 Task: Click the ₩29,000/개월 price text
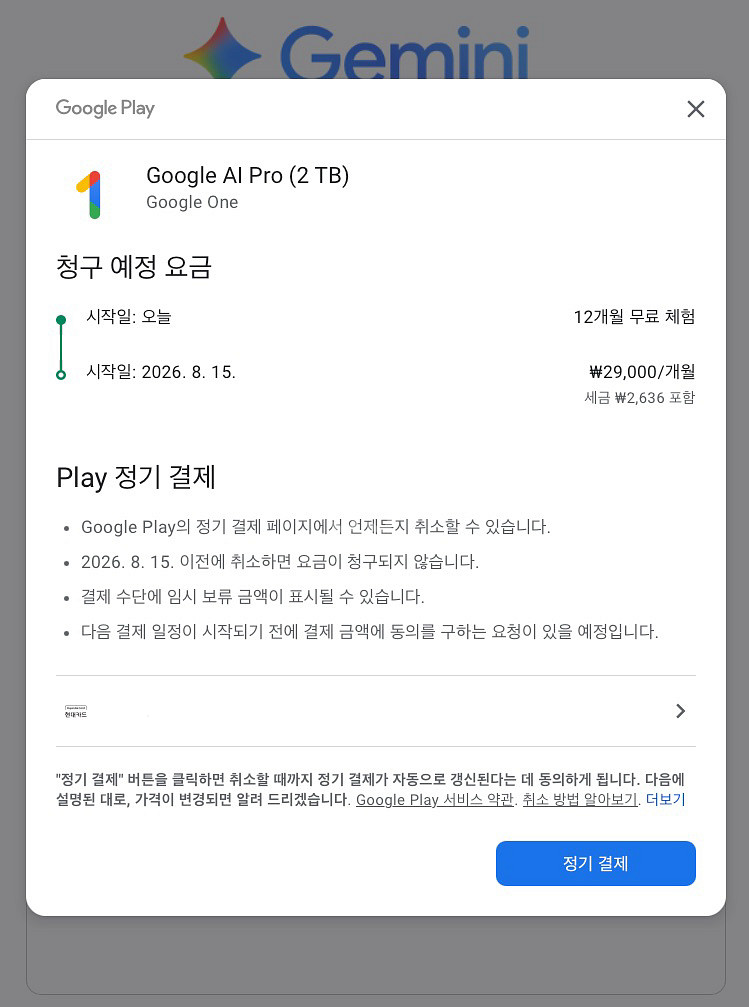point(641,371)
